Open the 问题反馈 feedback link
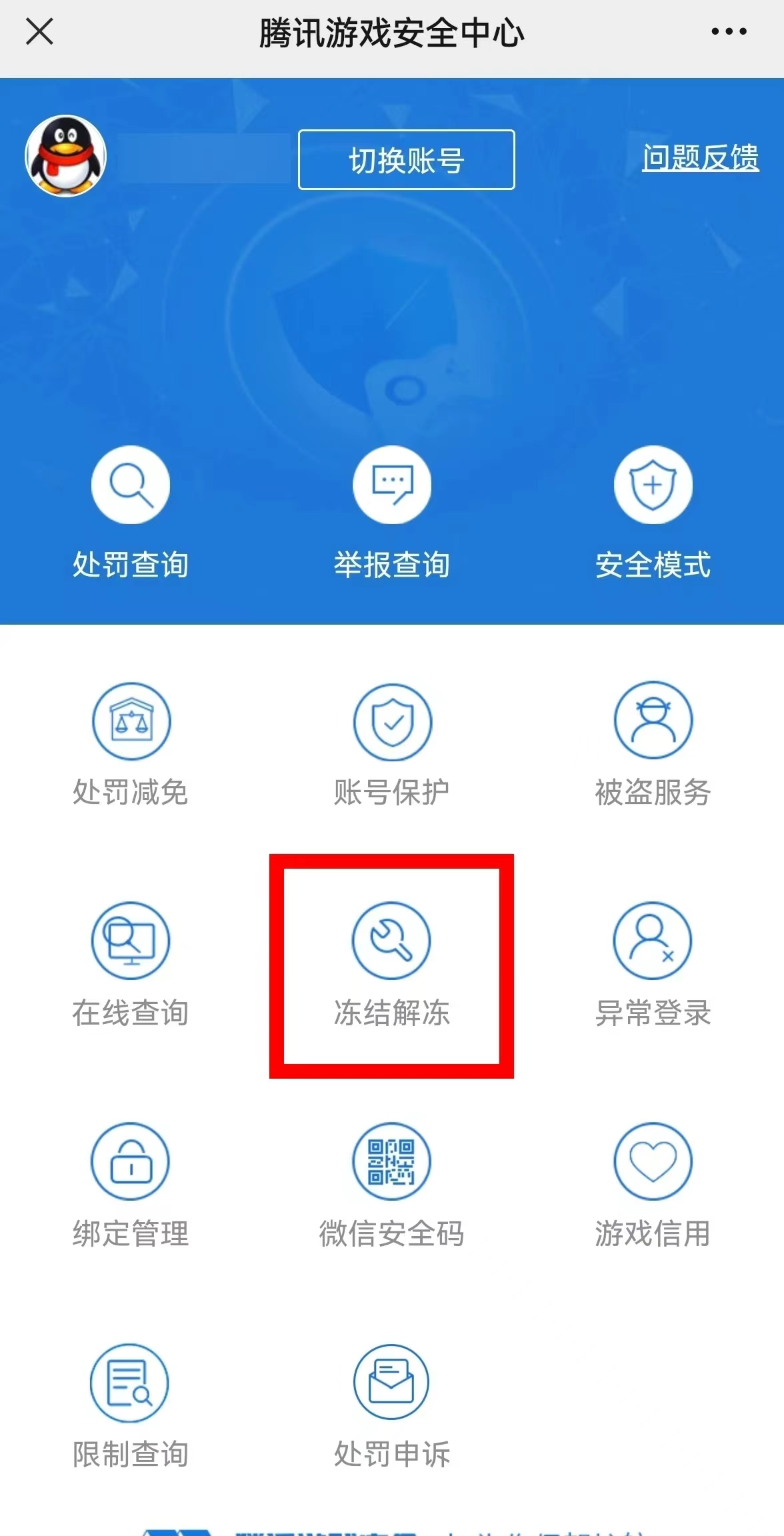This screenshot has width=784, height=1536. pos(699,157)
